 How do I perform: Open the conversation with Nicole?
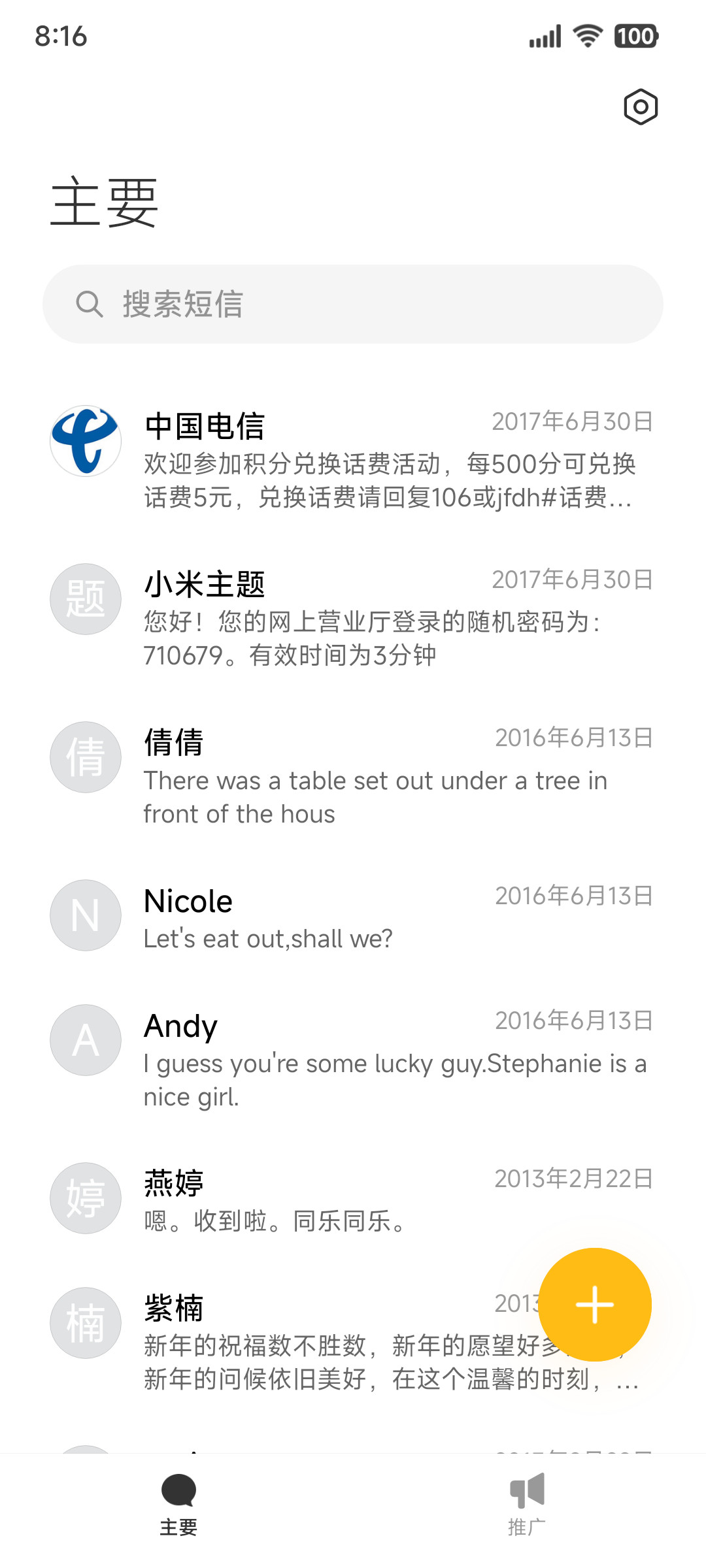(x=353, y=917)
